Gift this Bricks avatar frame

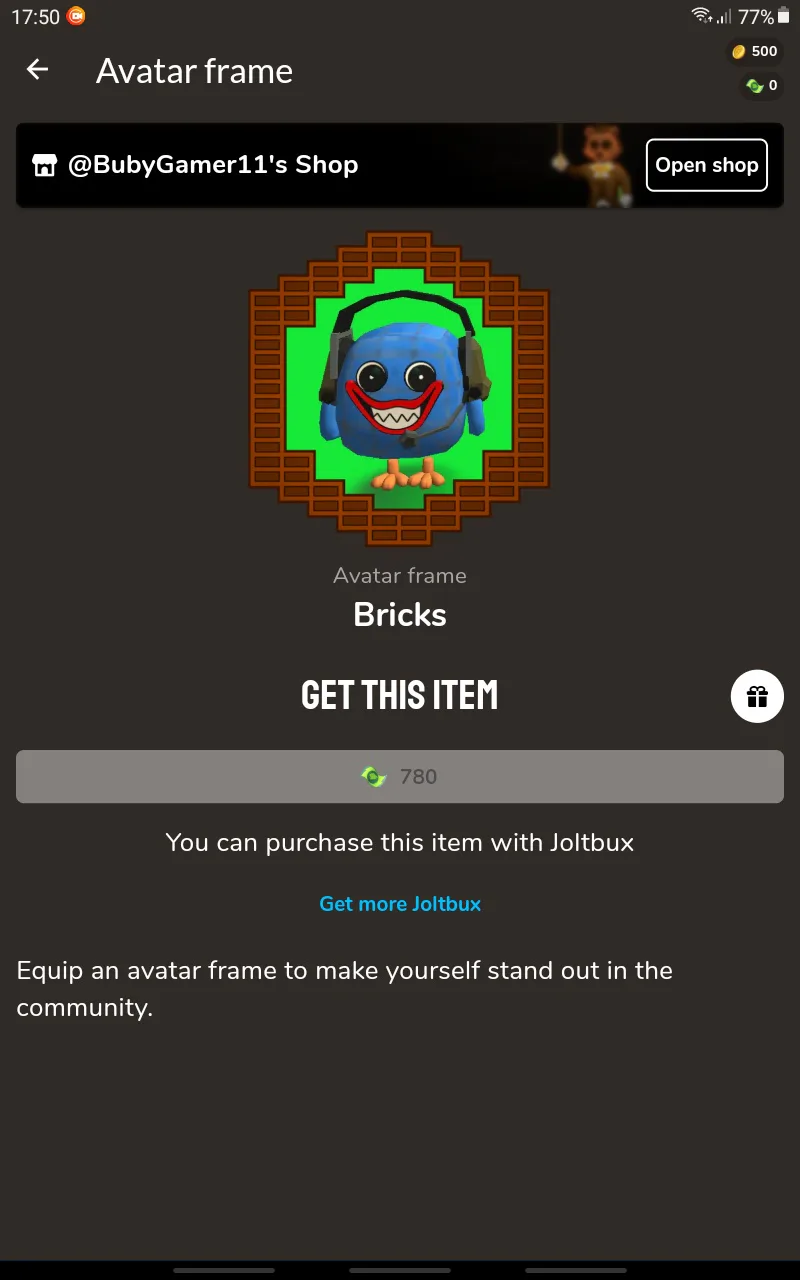click(757, 696)
